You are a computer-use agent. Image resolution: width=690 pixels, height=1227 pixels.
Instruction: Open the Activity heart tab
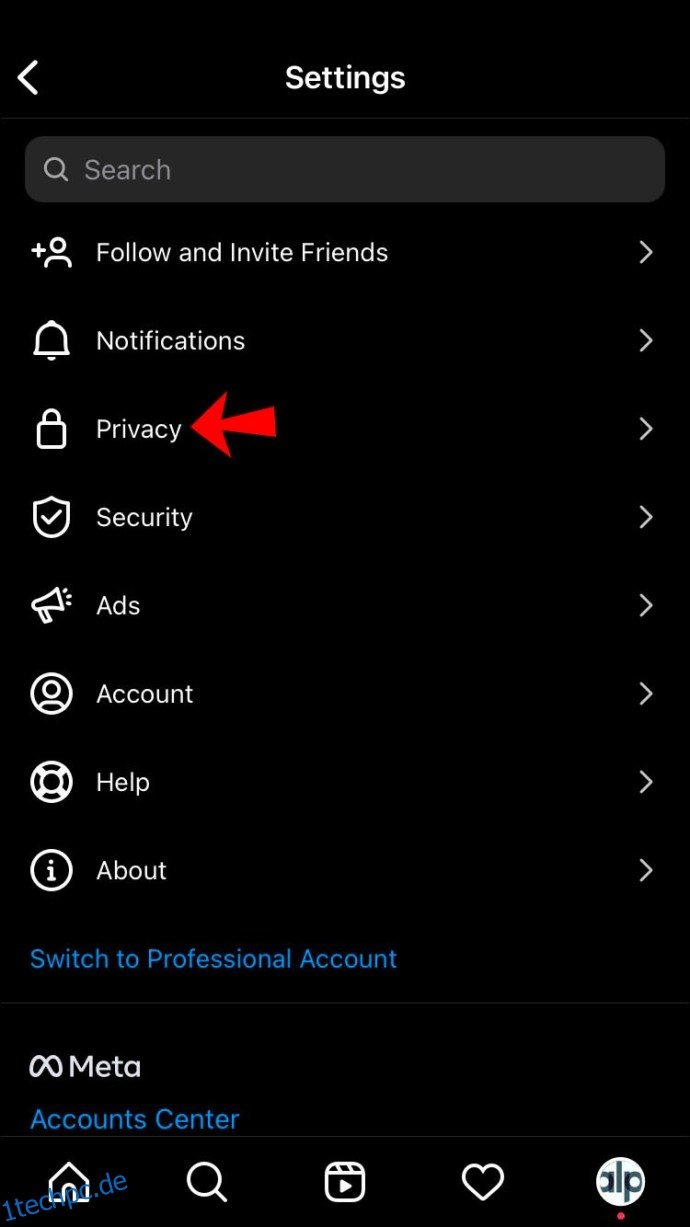tap(483, 1182)
